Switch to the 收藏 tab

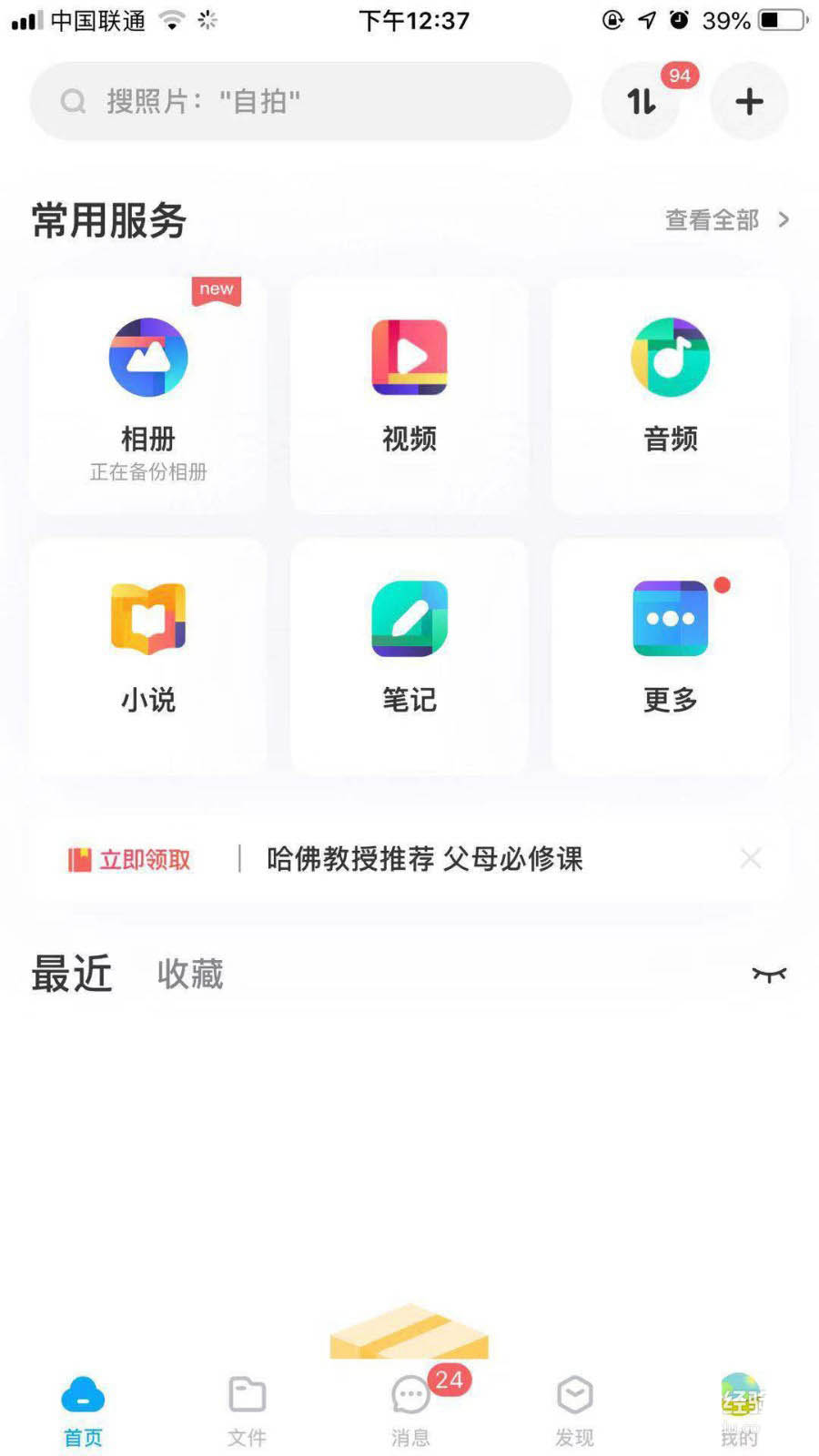point(189,974)
